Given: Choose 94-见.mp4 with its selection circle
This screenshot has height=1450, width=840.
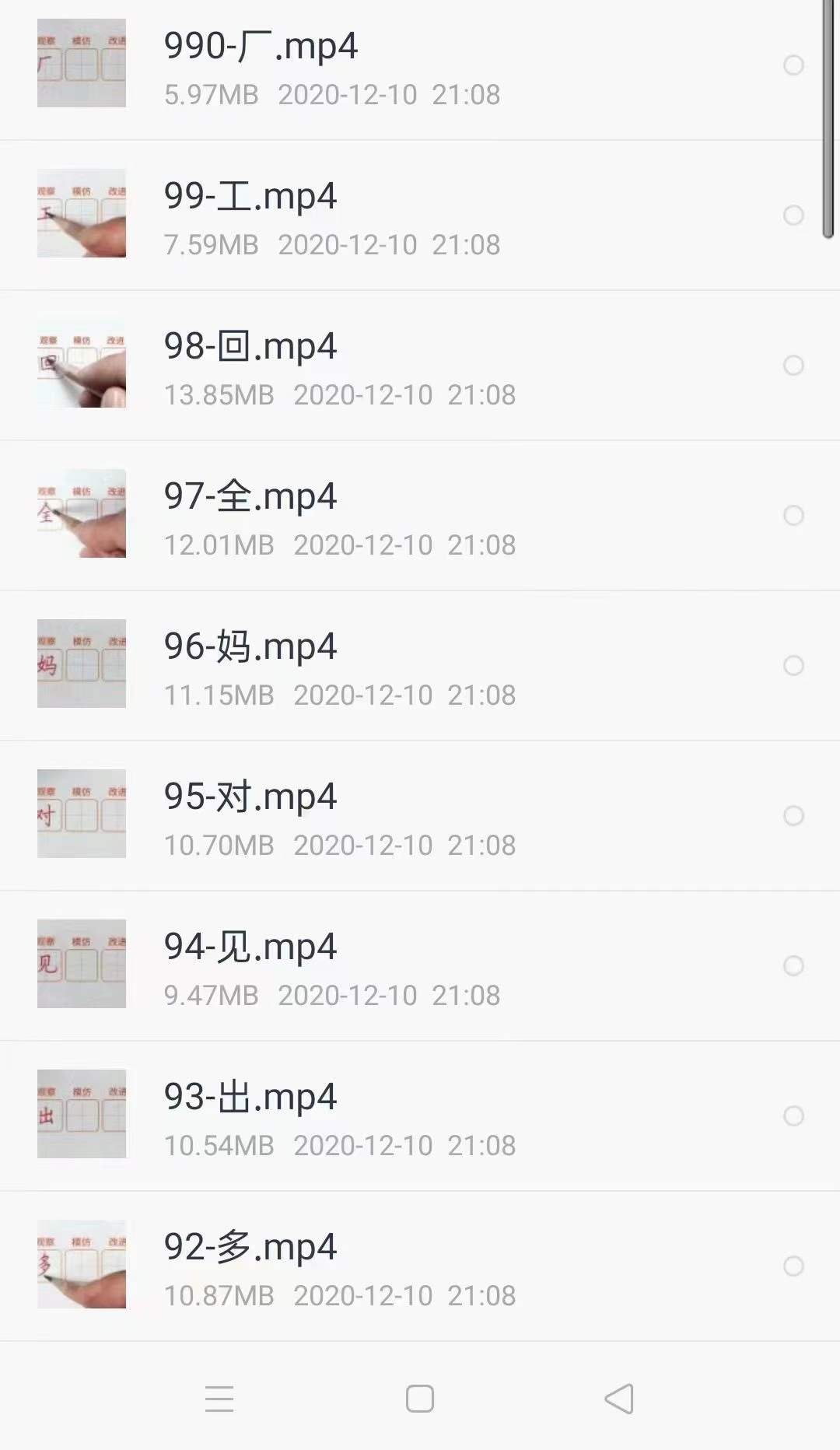Looking at the screenshot, I should point(793,966).
